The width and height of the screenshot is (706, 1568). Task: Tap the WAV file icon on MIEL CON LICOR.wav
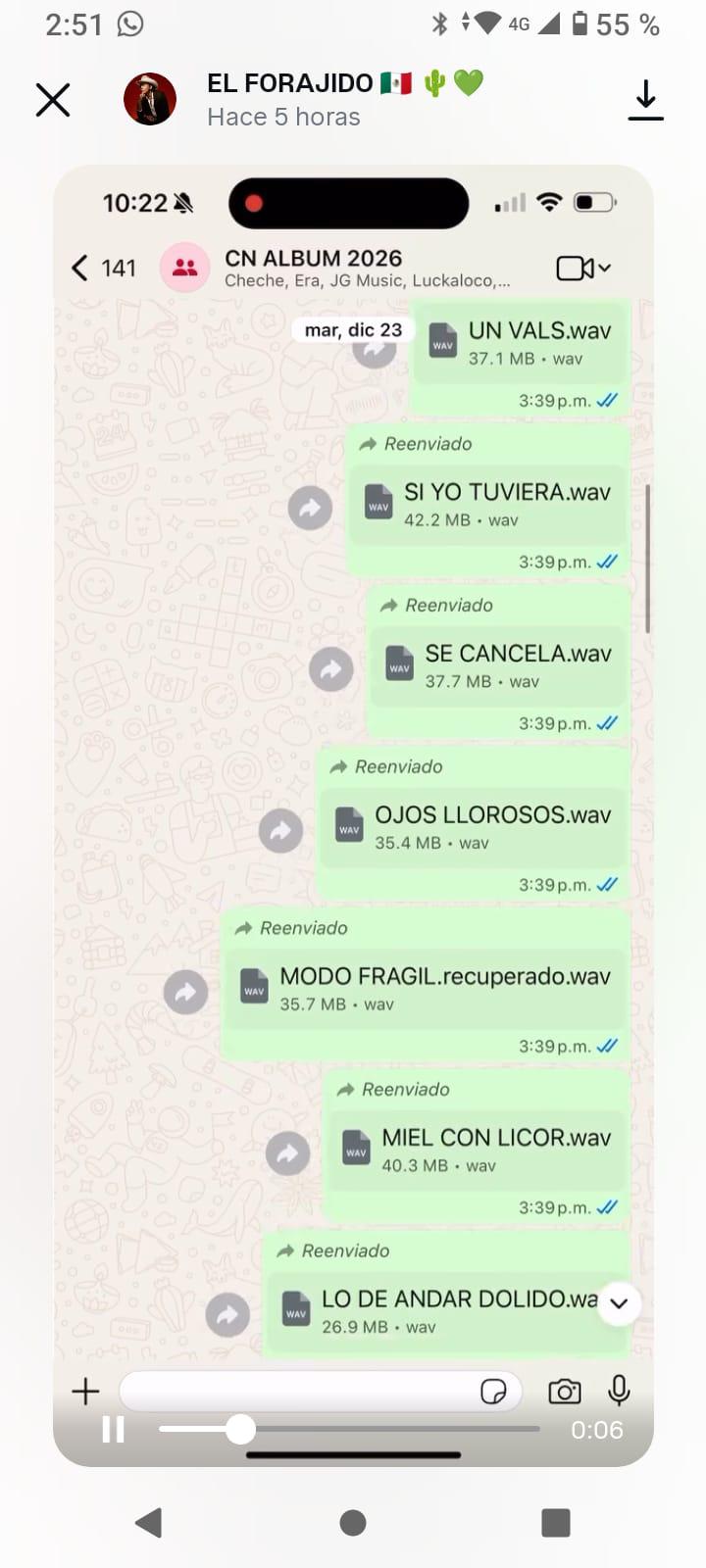tap(355, 1150)
